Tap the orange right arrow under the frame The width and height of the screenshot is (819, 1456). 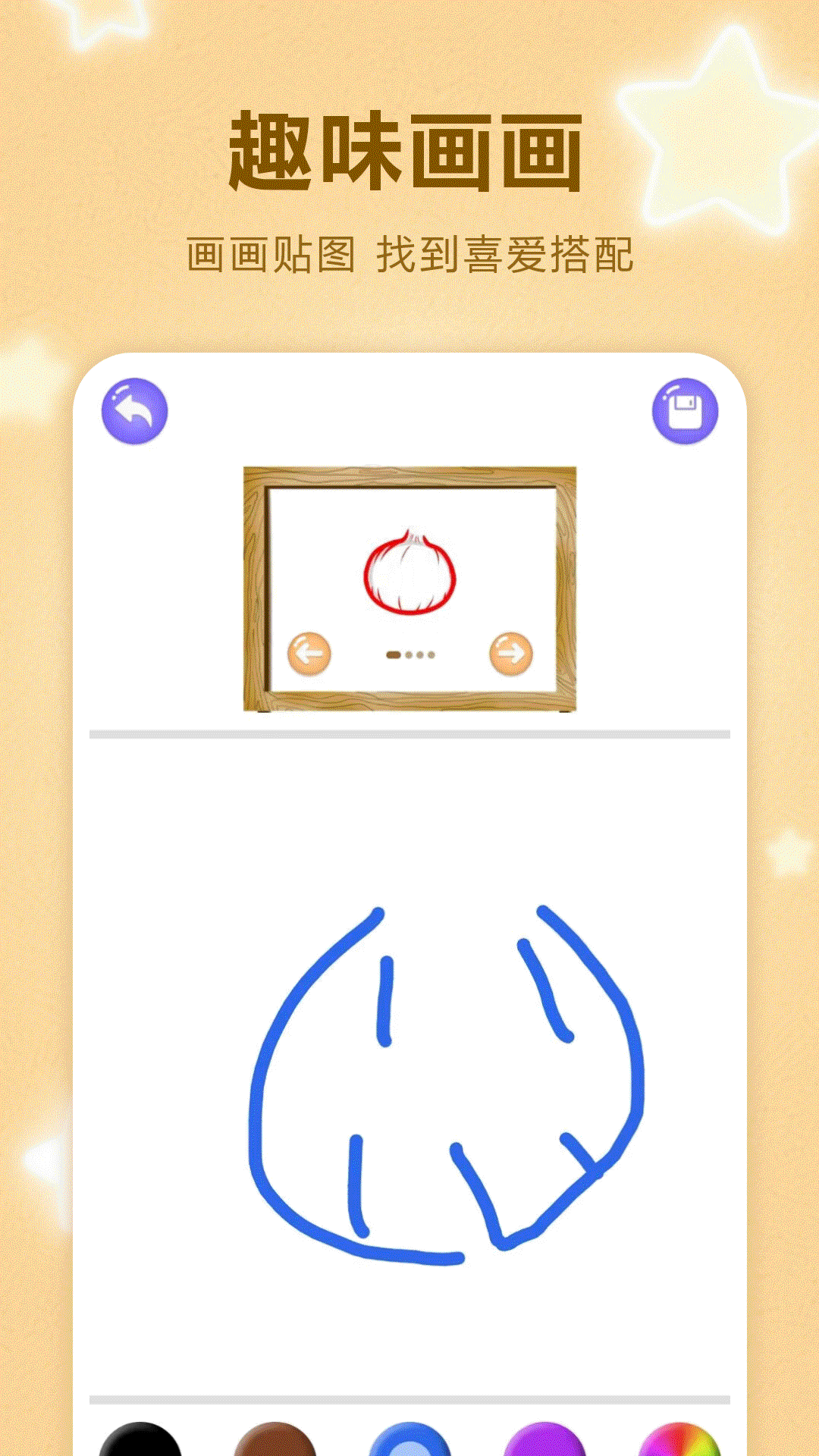[510, 653]
